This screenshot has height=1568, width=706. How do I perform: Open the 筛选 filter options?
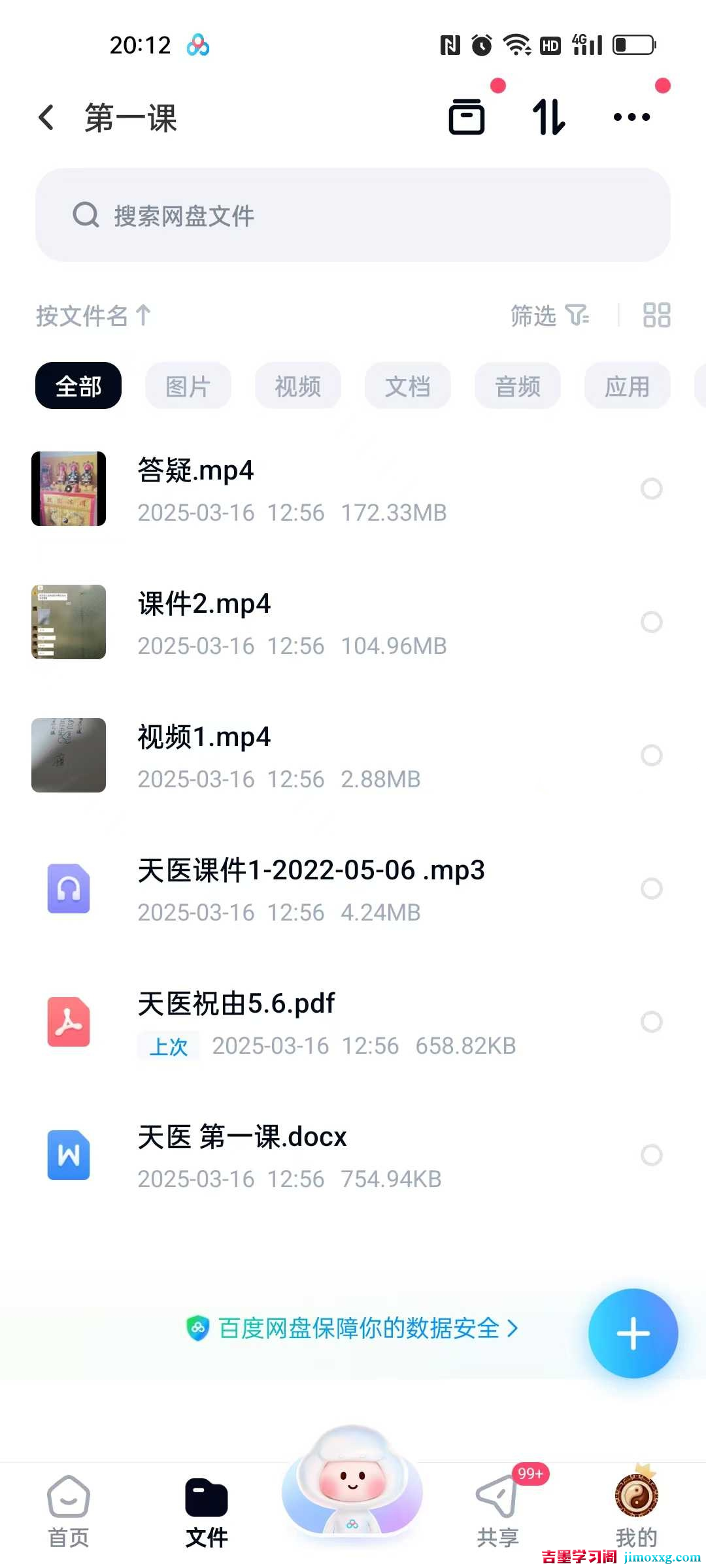548,317
